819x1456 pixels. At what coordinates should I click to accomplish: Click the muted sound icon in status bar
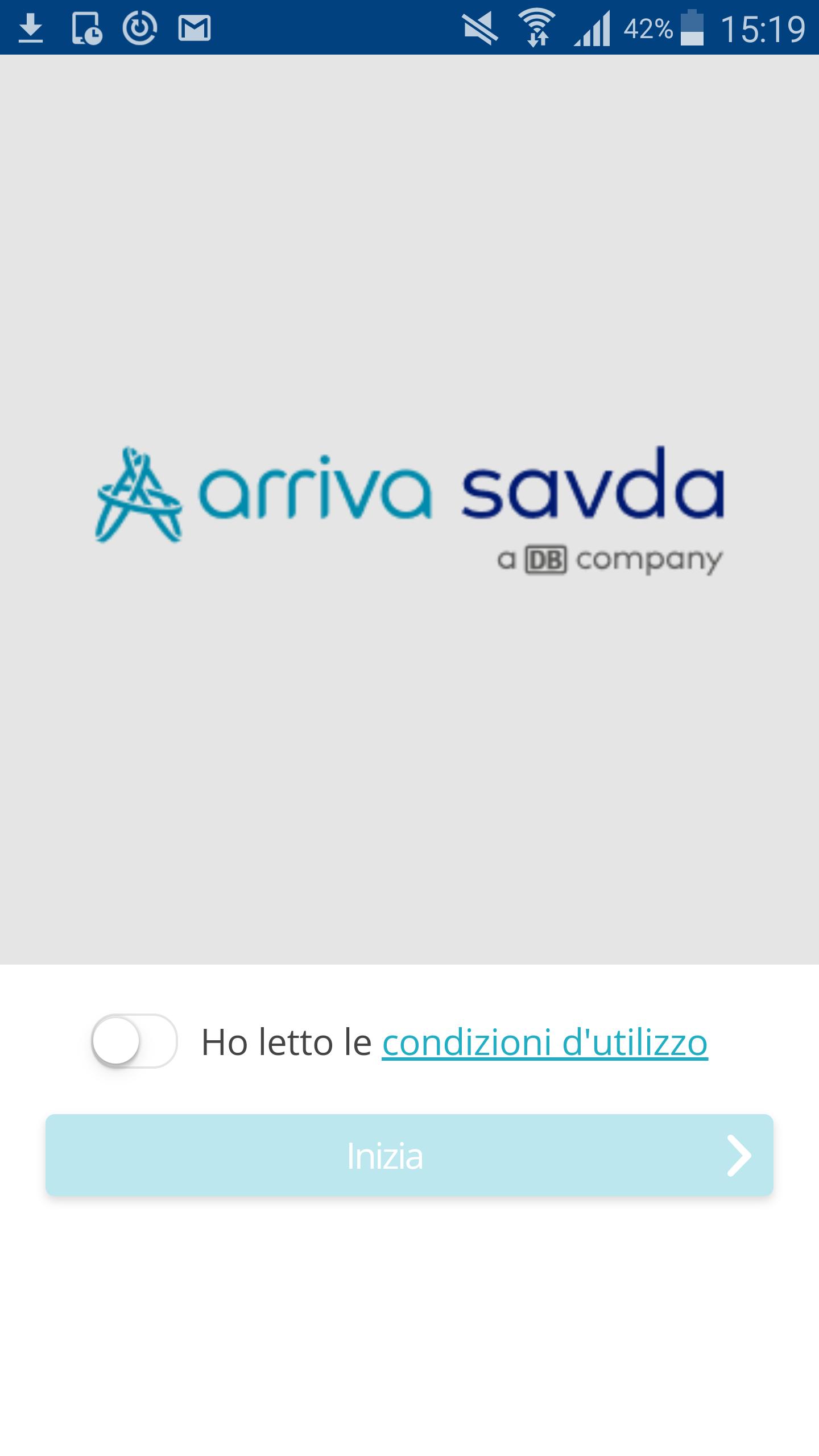[478, 27]
